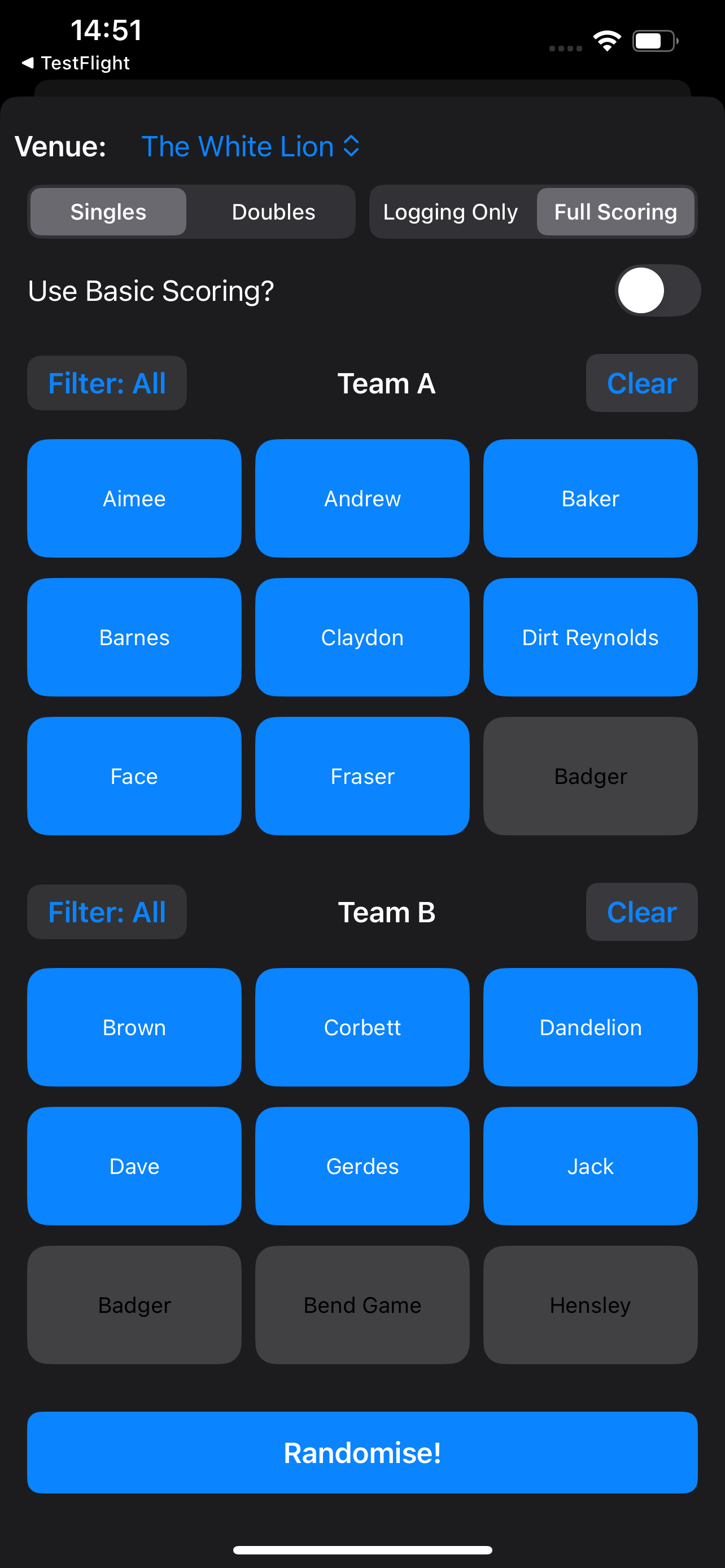
Task: Select the Singles segment
Action: 108,212
